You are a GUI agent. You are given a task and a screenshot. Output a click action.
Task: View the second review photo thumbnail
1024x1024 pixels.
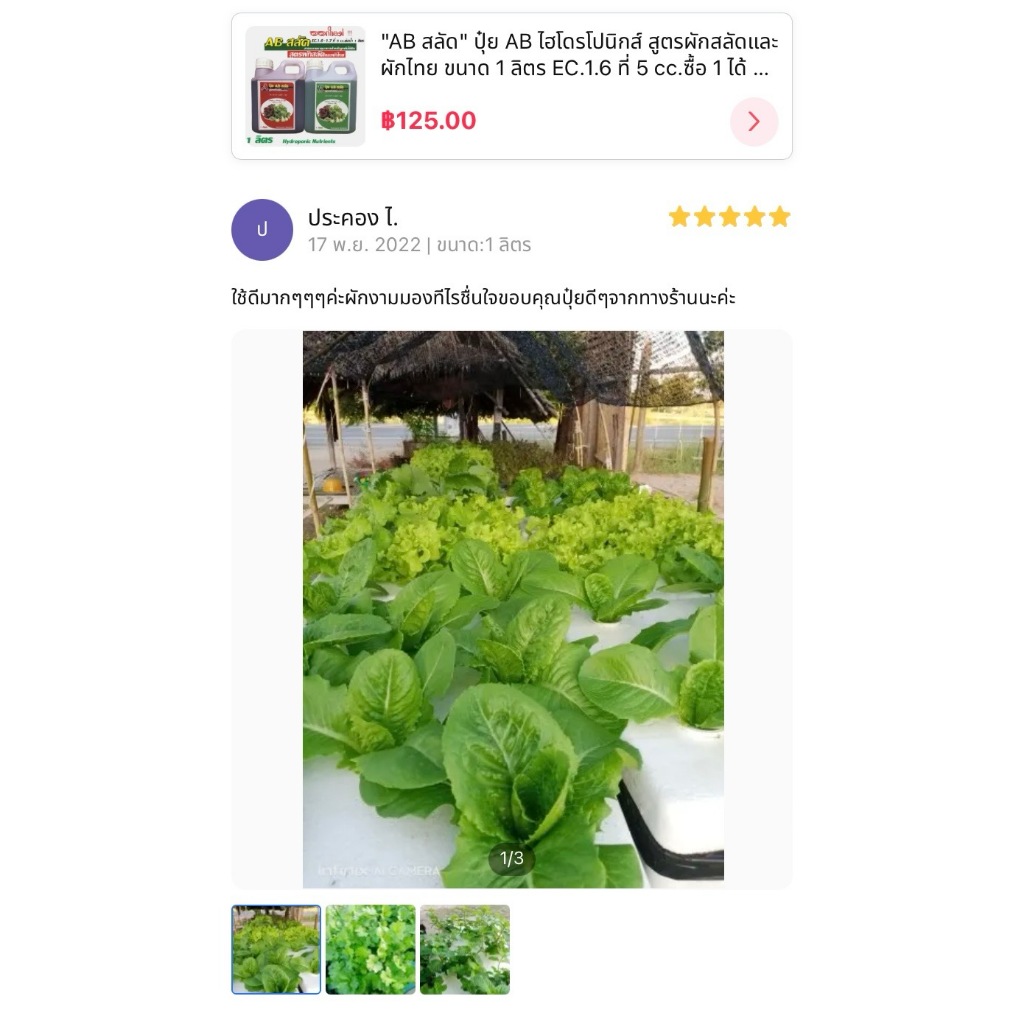(x=370, y=949)
